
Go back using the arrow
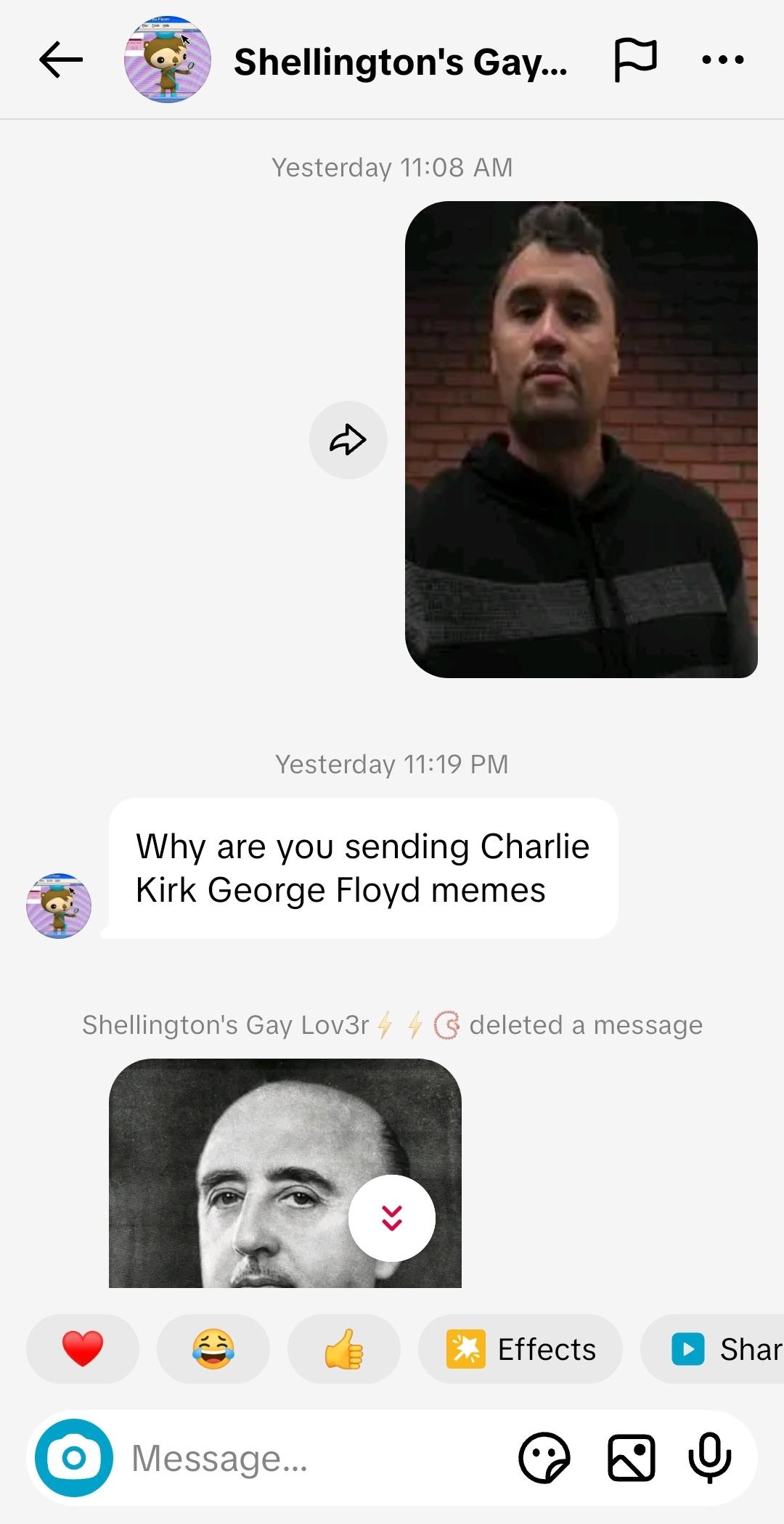pos(61,60)
